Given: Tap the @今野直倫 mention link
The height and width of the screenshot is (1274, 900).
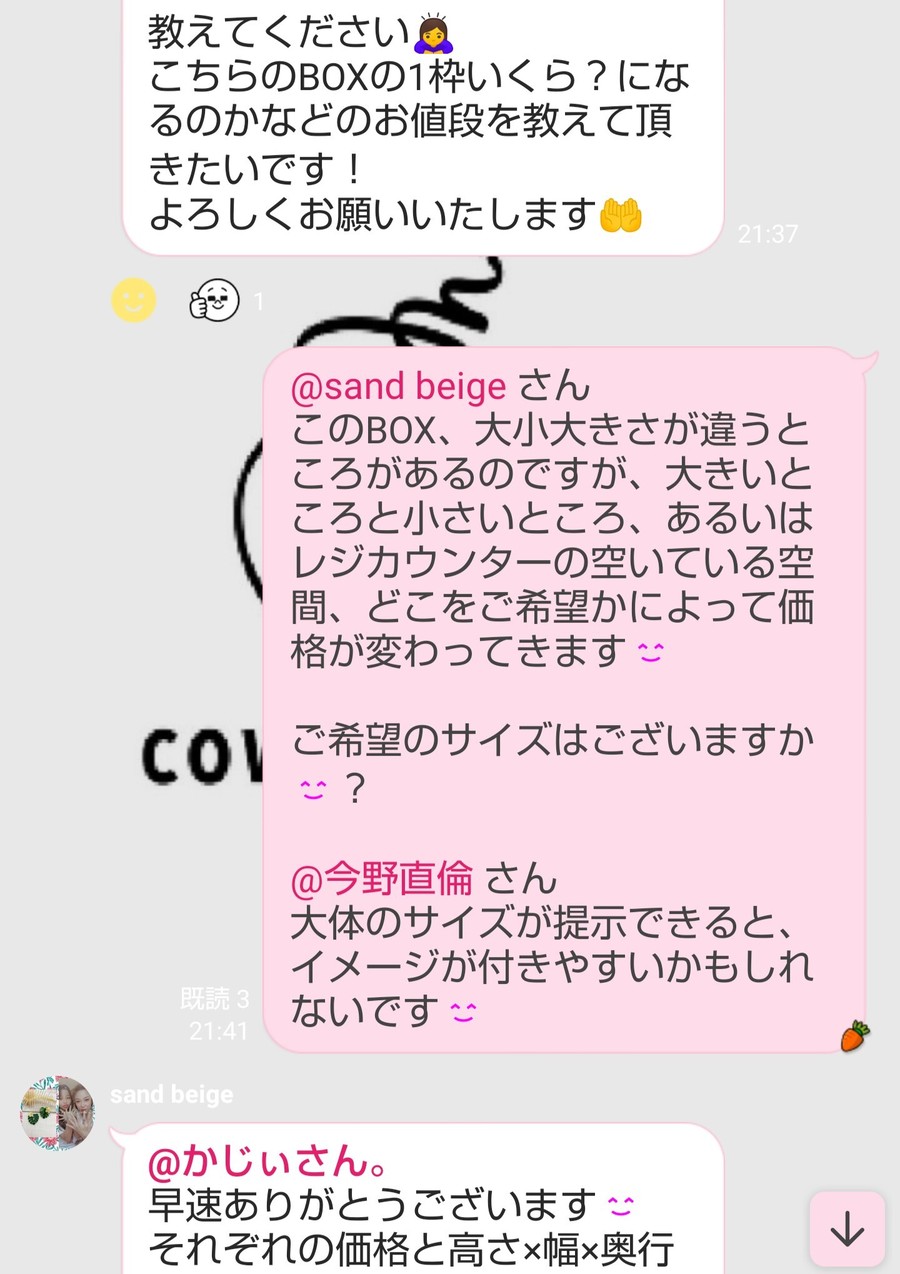Looking at the screenshot, I should (x=381, y=879).
